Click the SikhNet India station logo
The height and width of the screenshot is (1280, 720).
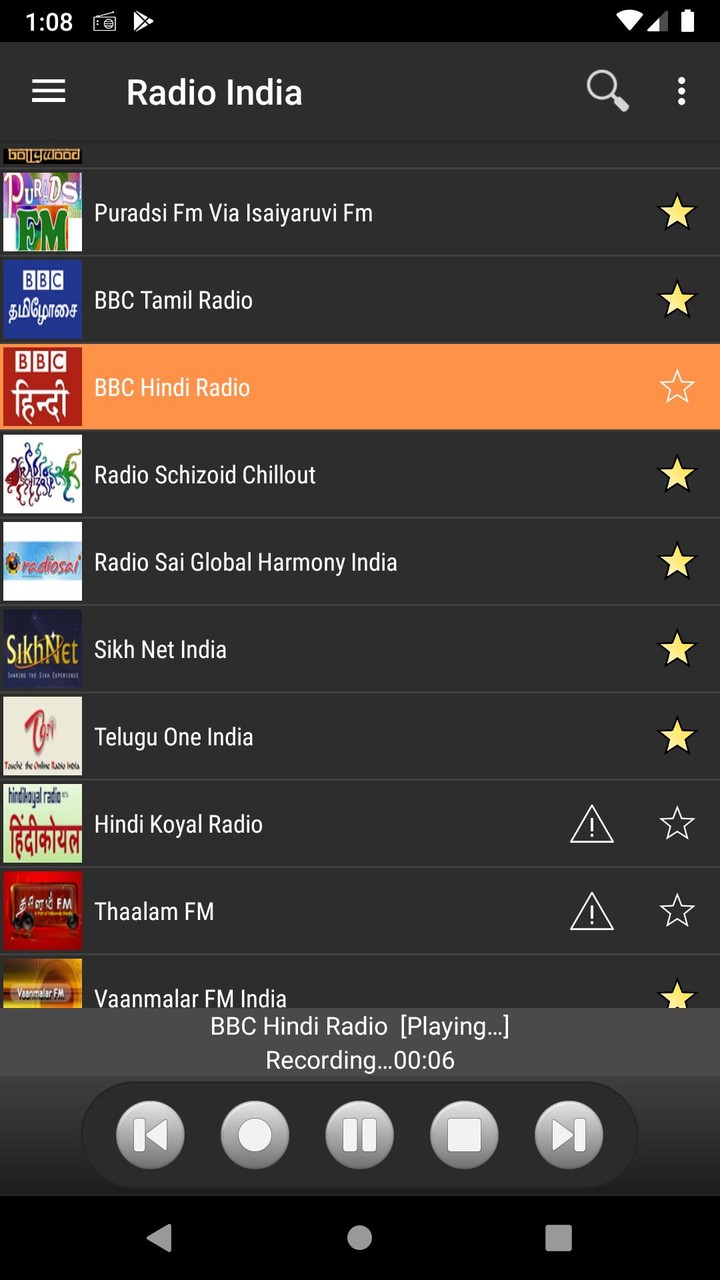[x=42, y=649]
